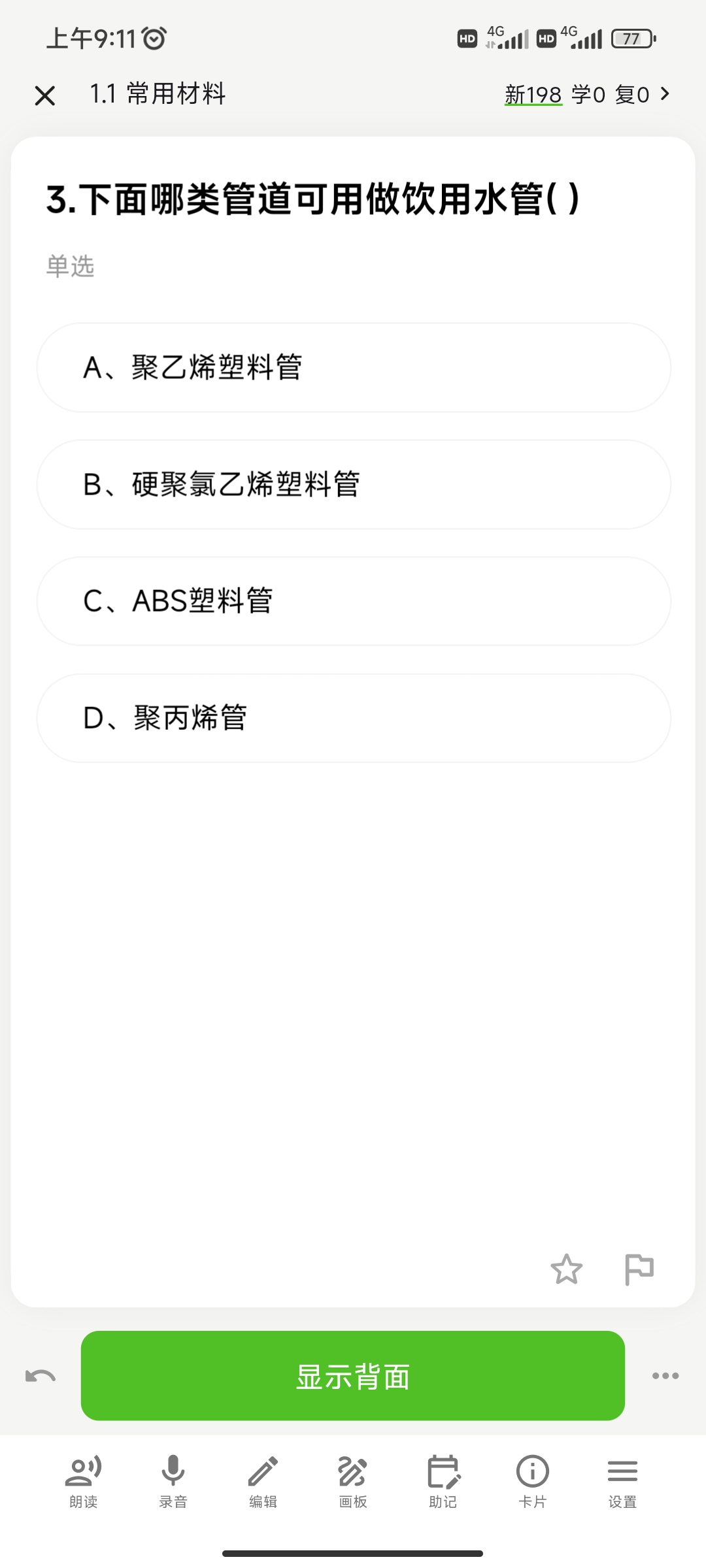The image size is (706, 1568).
Task: Edit this card with 编辑
Action: point(263,1482)
